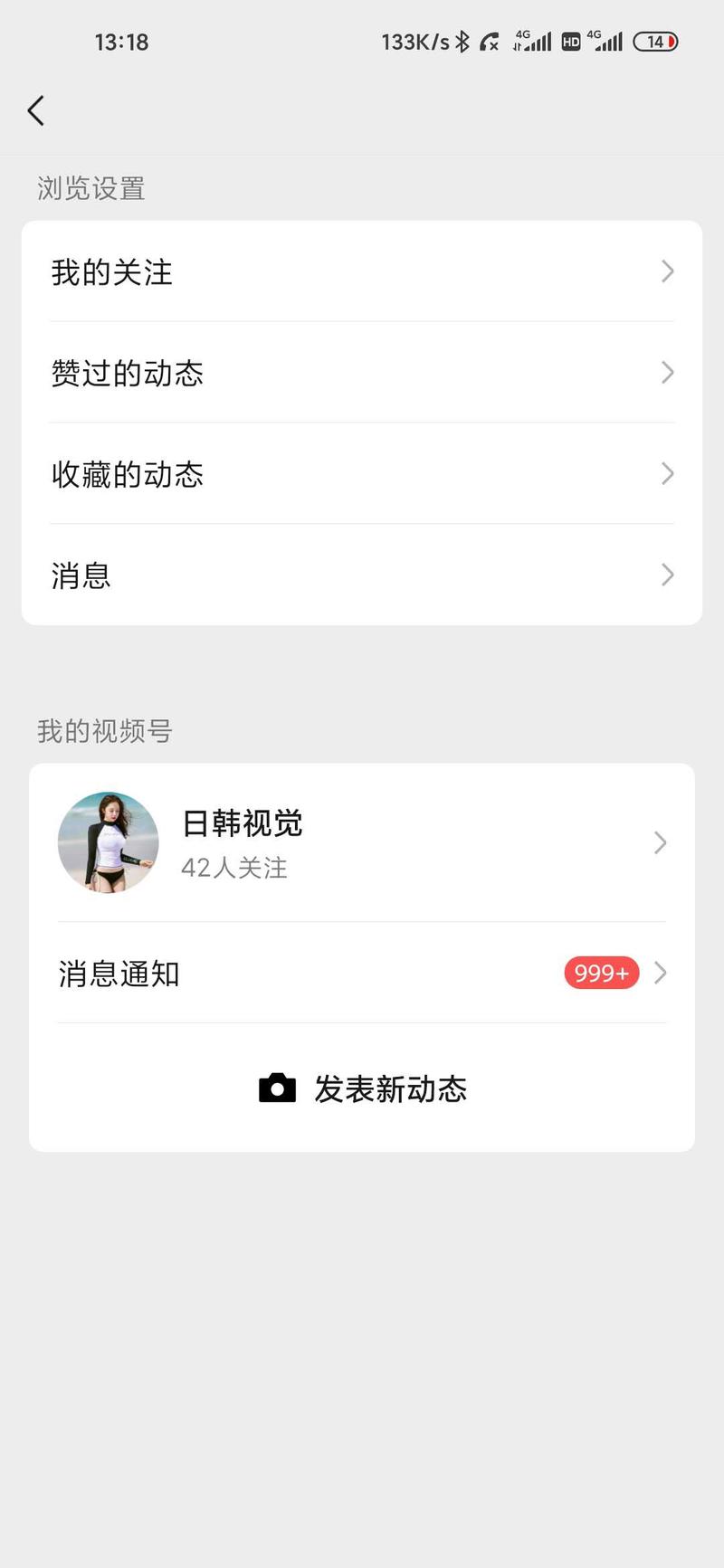Click the muted call icon in status bar
The height and width of the screenshot is (1568, 724).
pos(490,41)
